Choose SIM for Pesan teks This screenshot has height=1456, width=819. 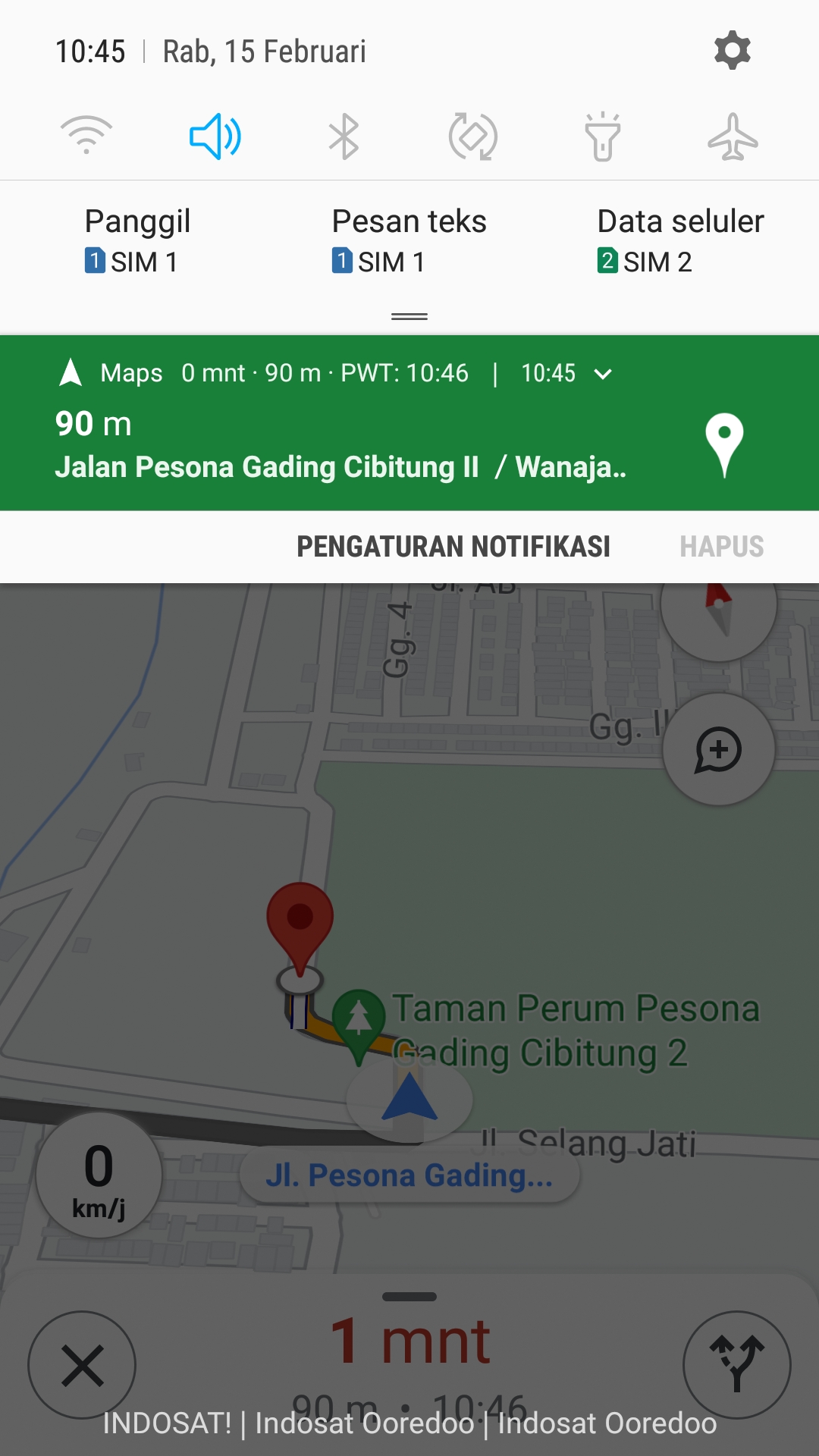point(409,240)
